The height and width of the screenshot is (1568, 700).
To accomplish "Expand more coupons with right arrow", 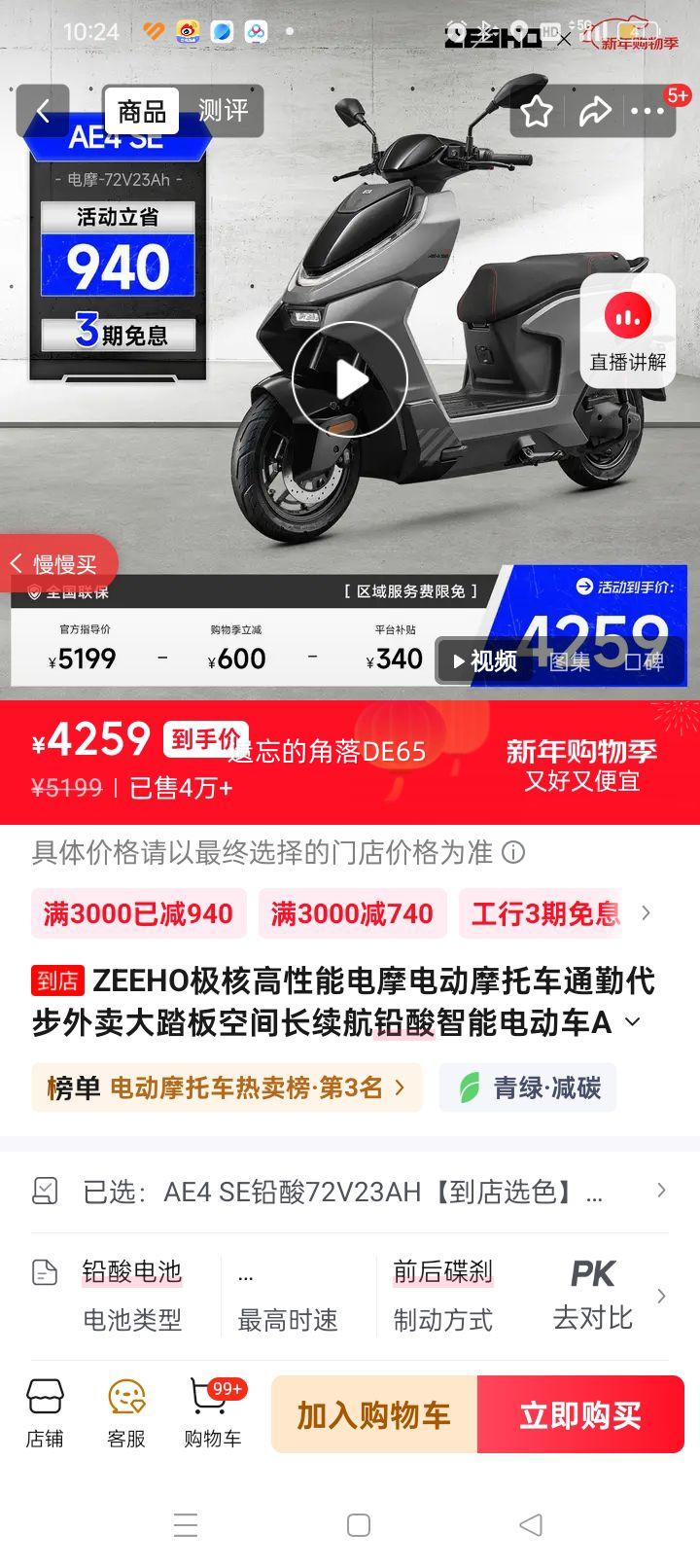I will (646, 912).
